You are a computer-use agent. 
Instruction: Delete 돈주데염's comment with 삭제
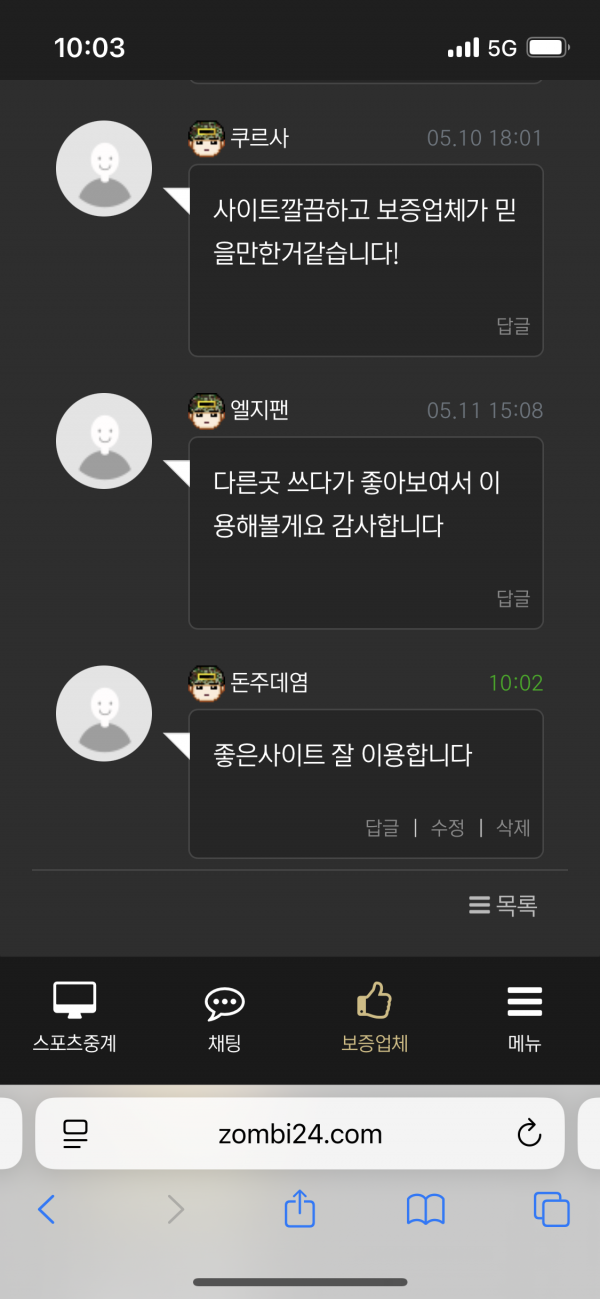pos(513,828)
